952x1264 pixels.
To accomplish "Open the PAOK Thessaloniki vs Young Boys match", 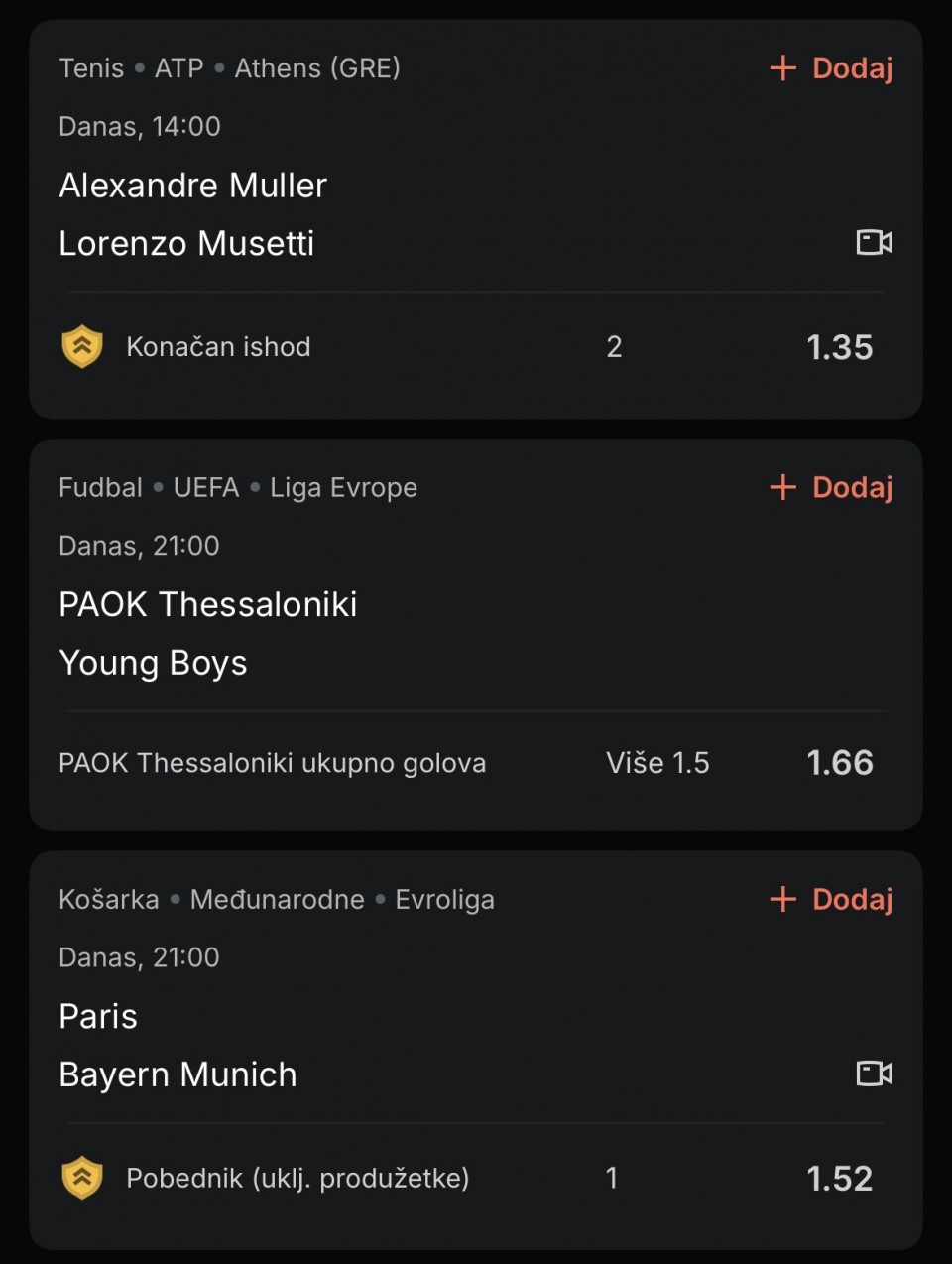I will coord(207,633).
